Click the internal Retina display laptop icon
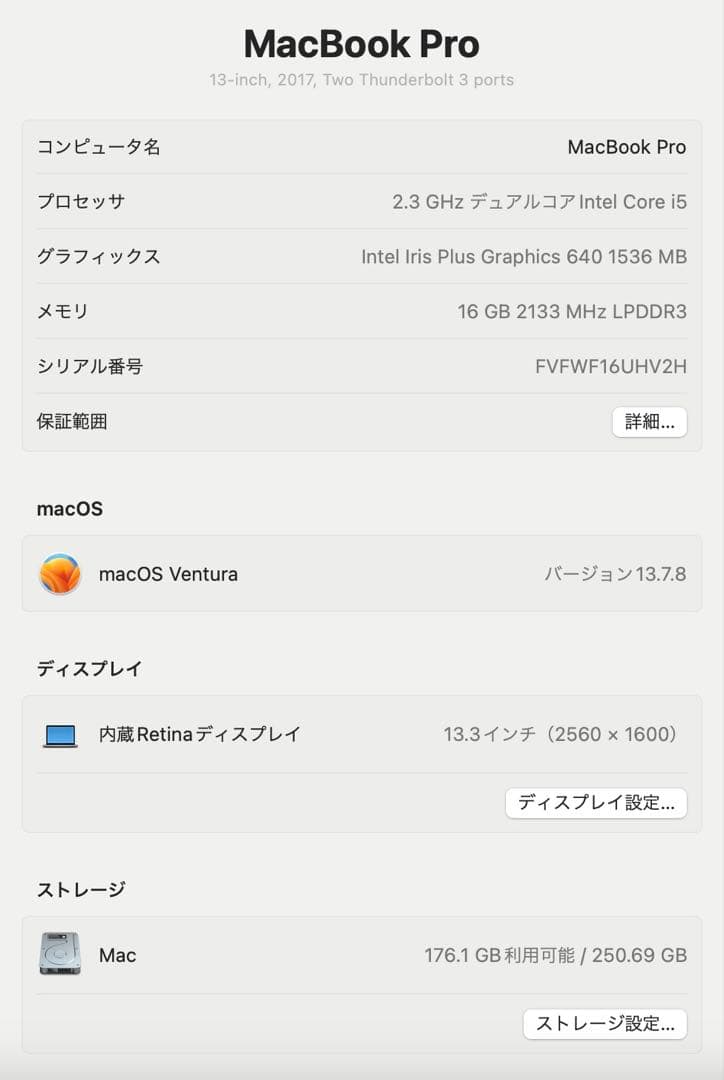 pyautogui.click(x=60, y=734)
